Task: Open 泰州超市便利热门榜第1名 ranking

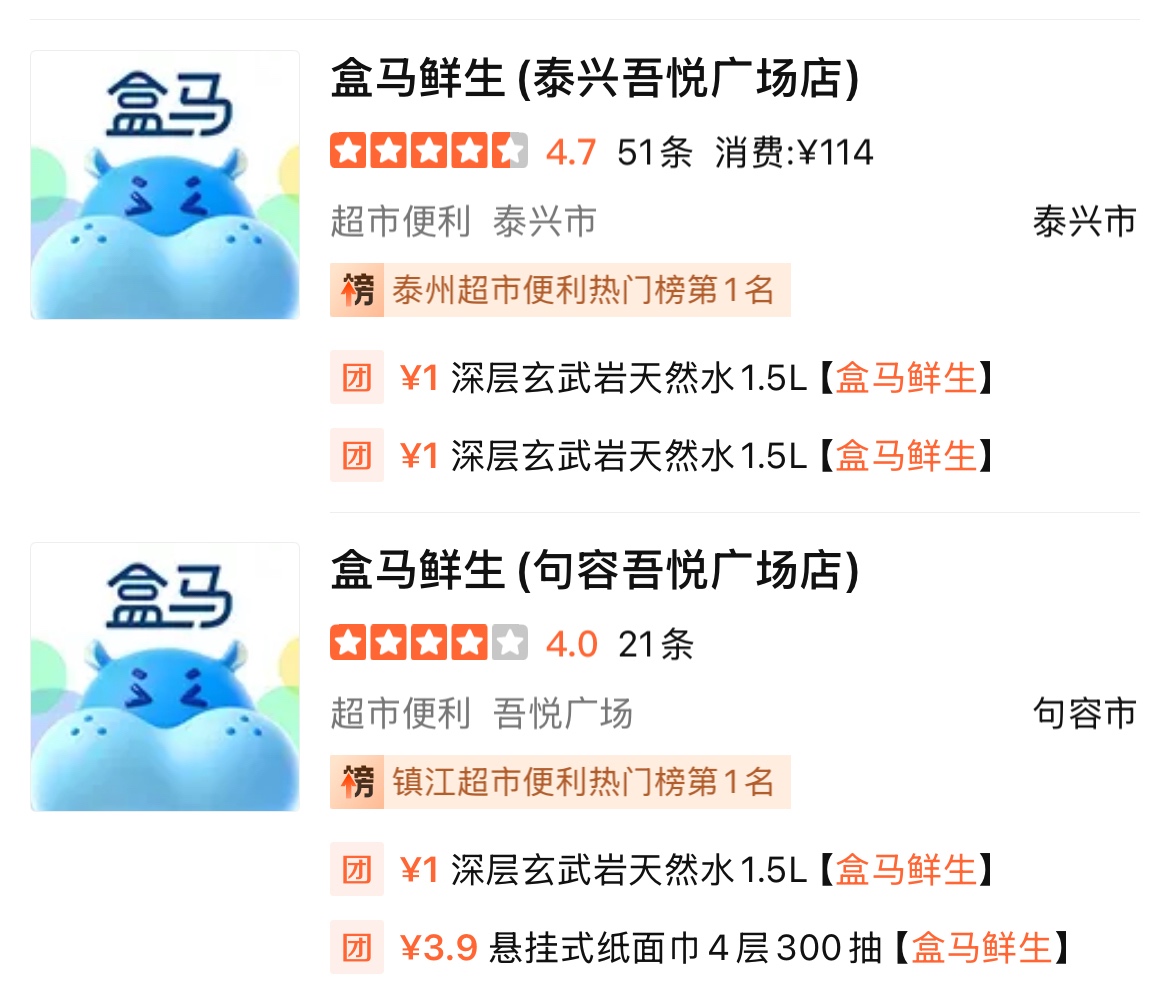Action: tap(560, 290)
